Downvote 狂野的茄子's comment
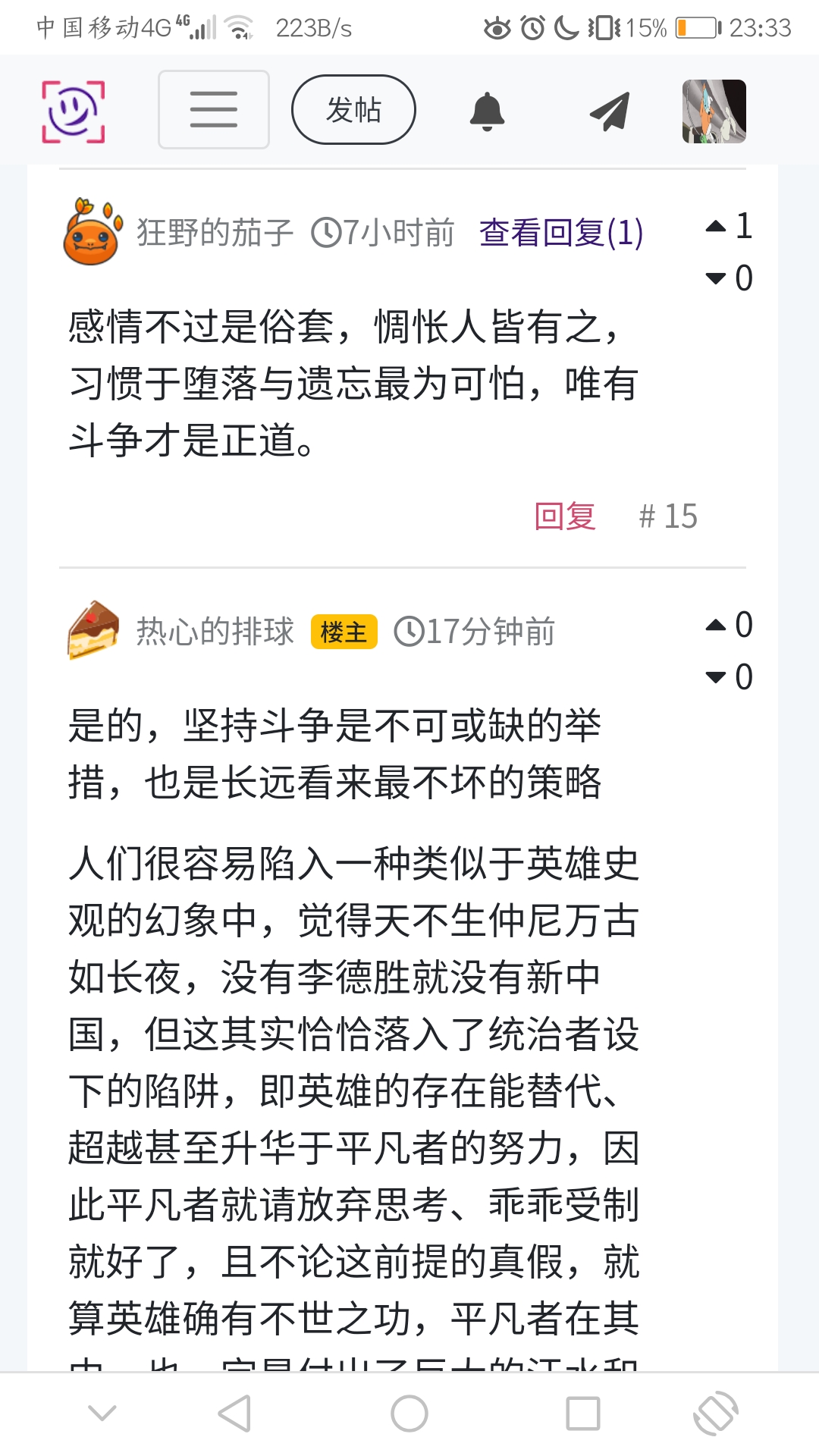Image resolution: width=819 pixels, height=1456 pixels. 716,278
